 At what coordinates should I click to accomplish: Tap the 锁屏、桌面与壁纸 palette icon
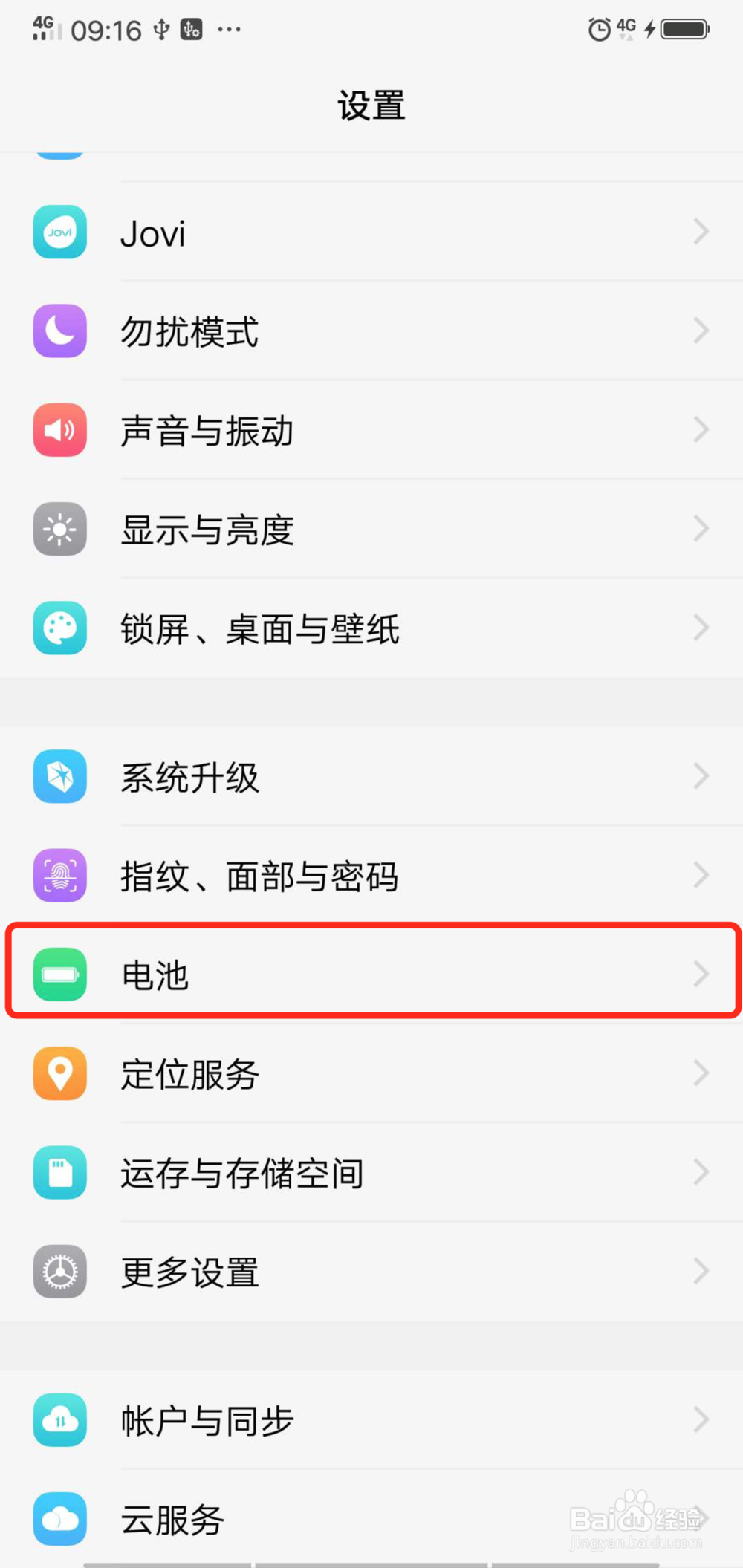[x=59, y=628]
